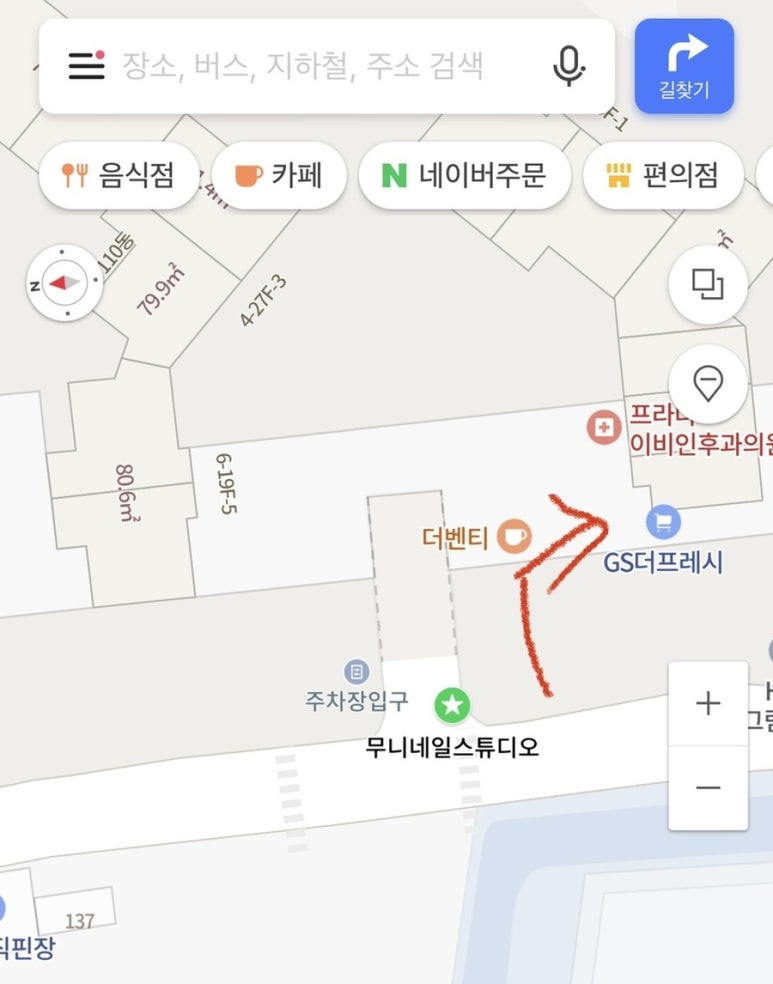Image resolution: width=773 pixels, height=984 pixels.
Task: Select the 네이버주문 chip
Action: pos(465,176)
